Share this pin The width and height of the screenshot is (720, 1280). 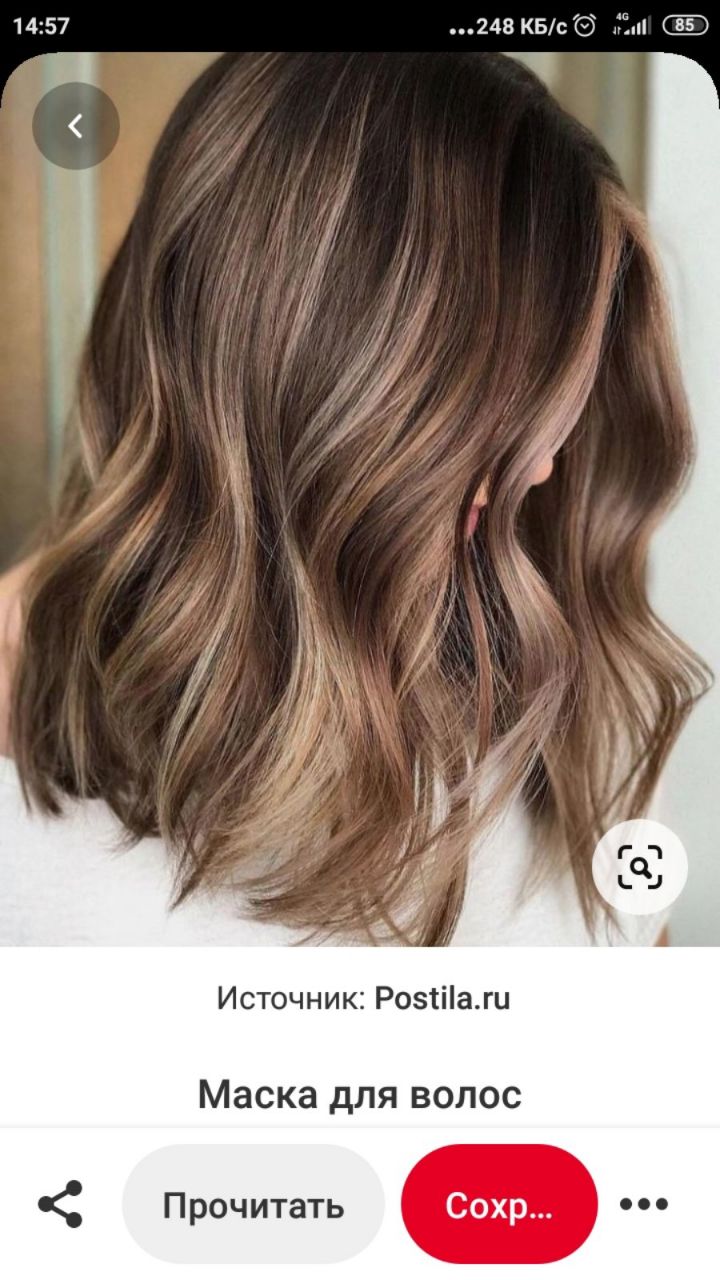pos(61,1205)
